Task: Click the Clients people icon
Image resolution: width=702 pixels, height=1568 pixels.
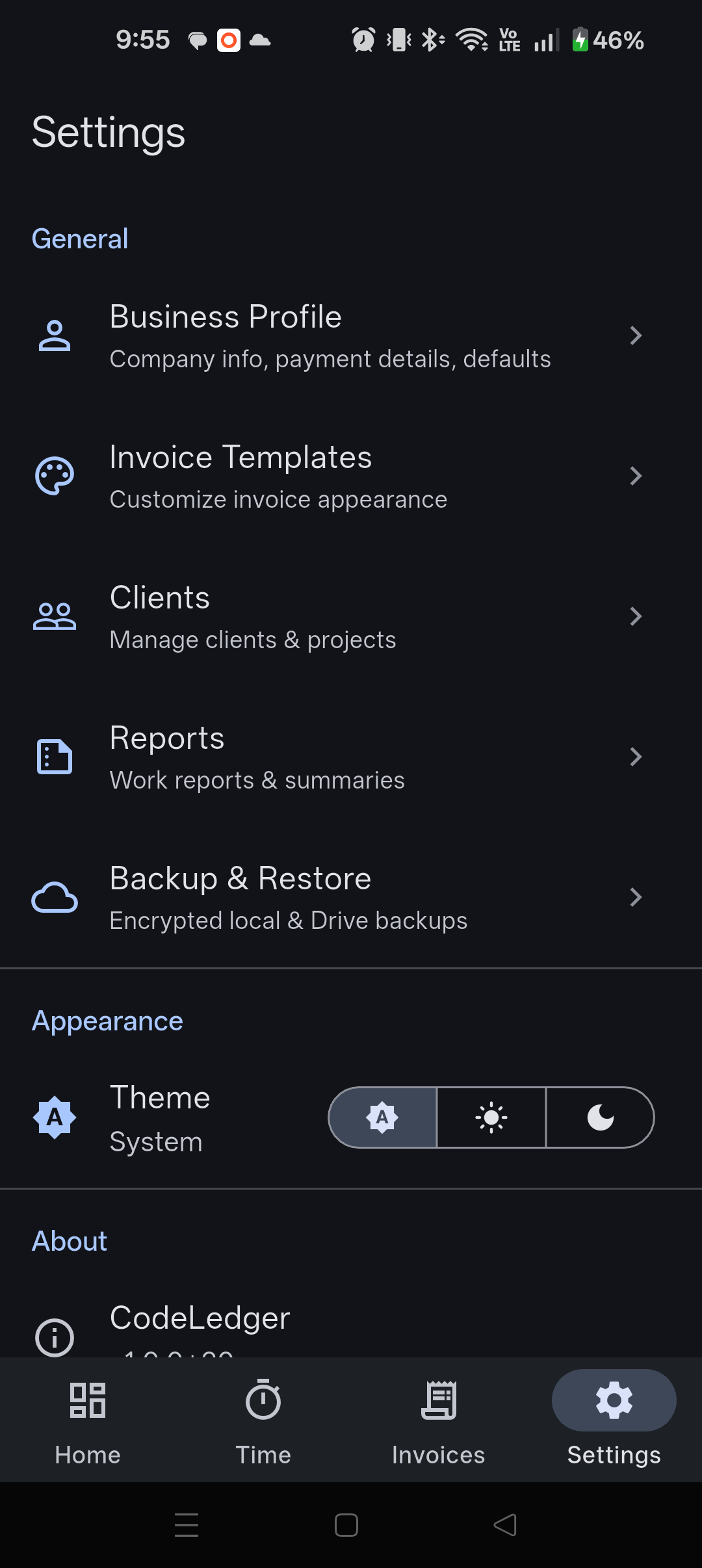Action: point(55,616)
